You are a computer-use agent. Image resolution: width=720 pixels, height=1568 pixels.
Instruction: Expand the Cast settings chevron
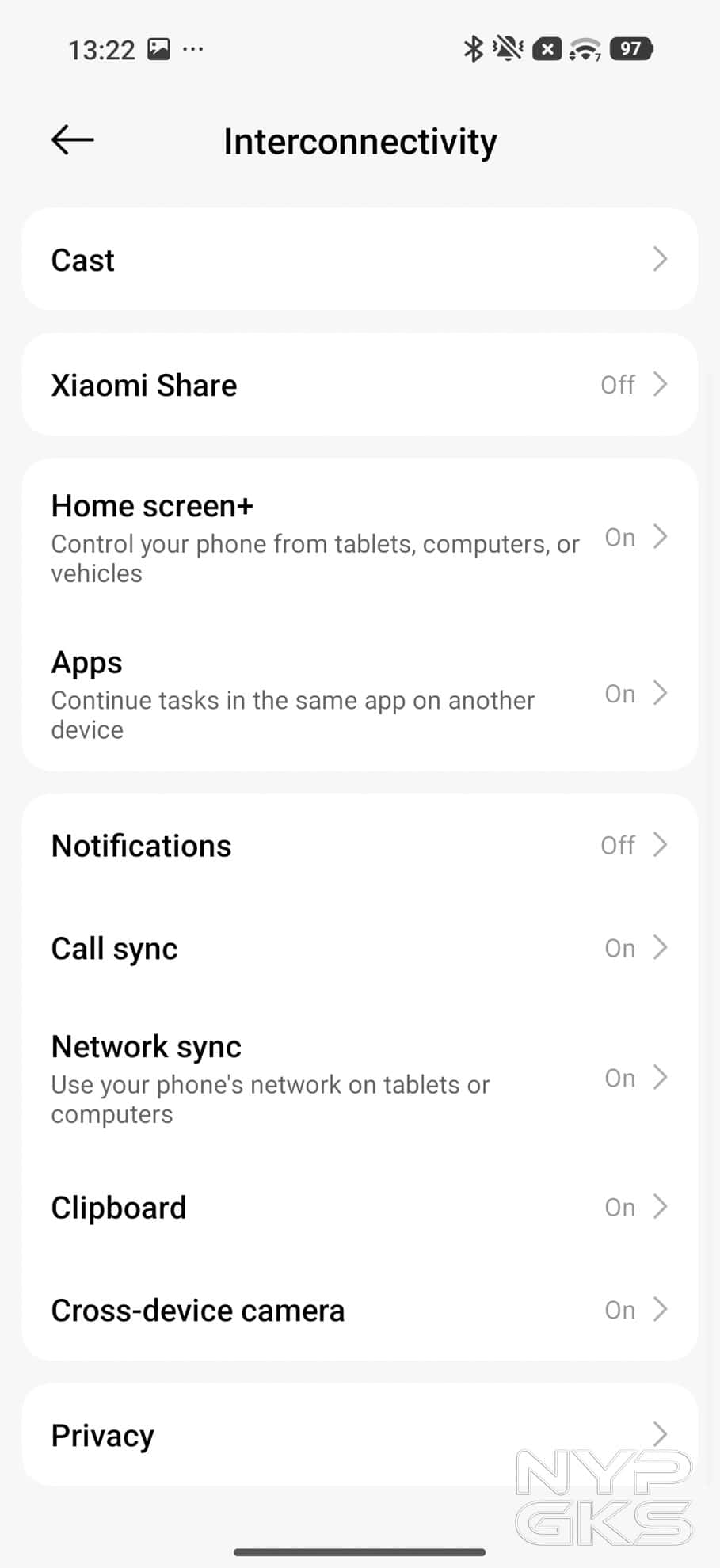pyautogui.click(x=660, y=260)
